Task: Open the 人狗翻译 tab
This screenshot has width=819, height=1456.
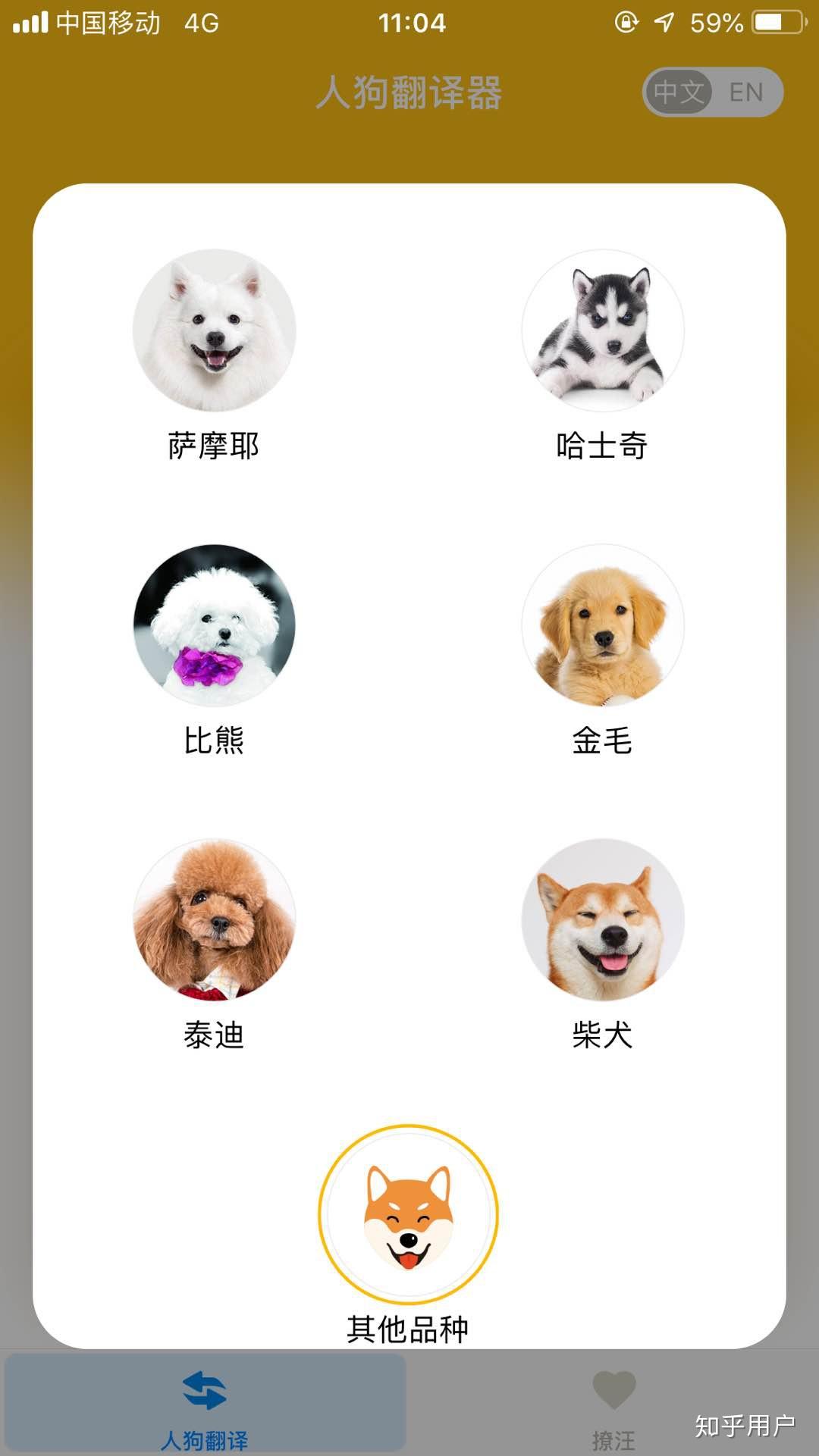Action: click(205, 1404)
